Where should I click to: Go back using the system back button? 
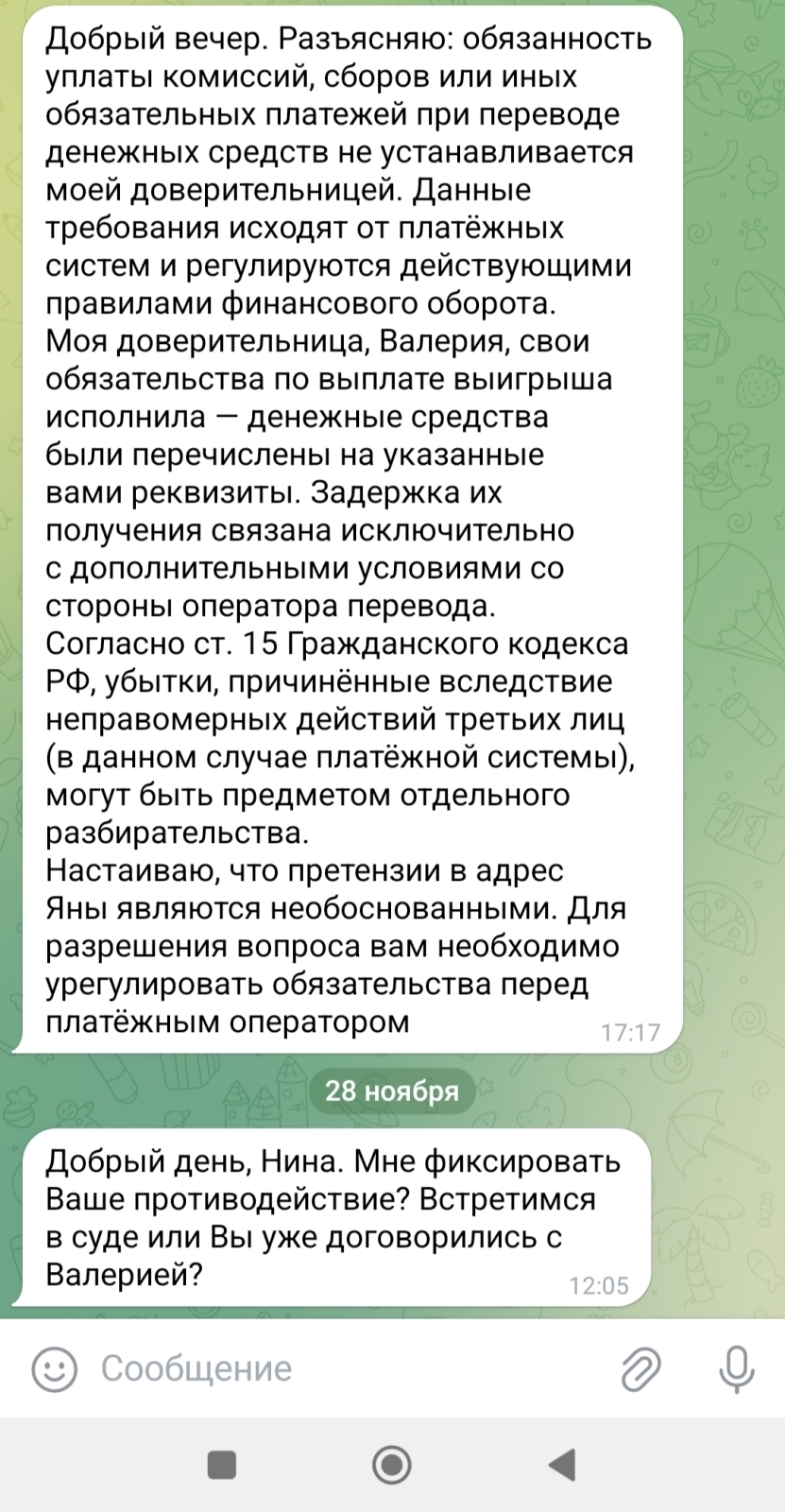pos(563,1465)
